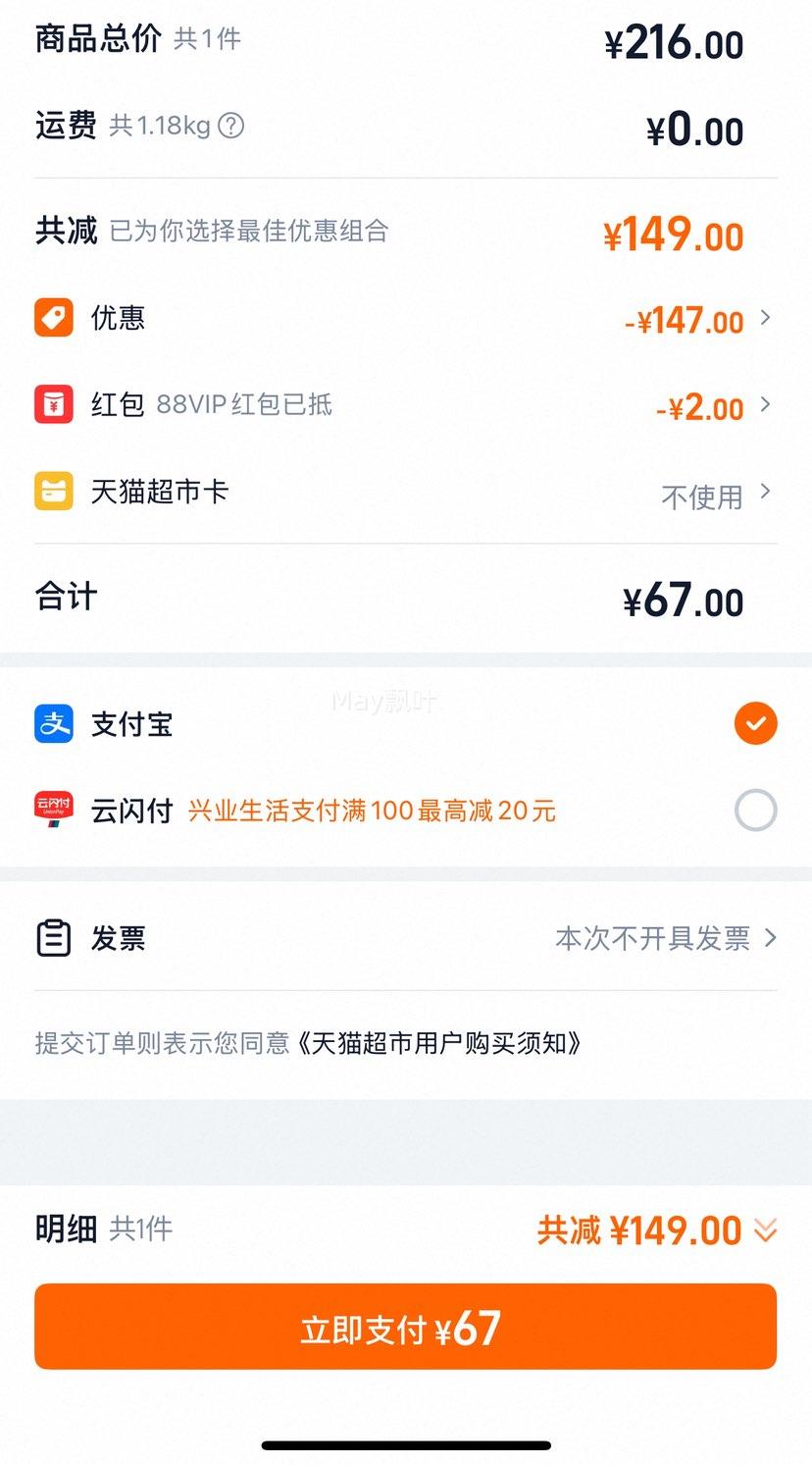Open the 红包 88VIP red packet row
Viewport: 812px width, 1465px height.
point(406,405)
